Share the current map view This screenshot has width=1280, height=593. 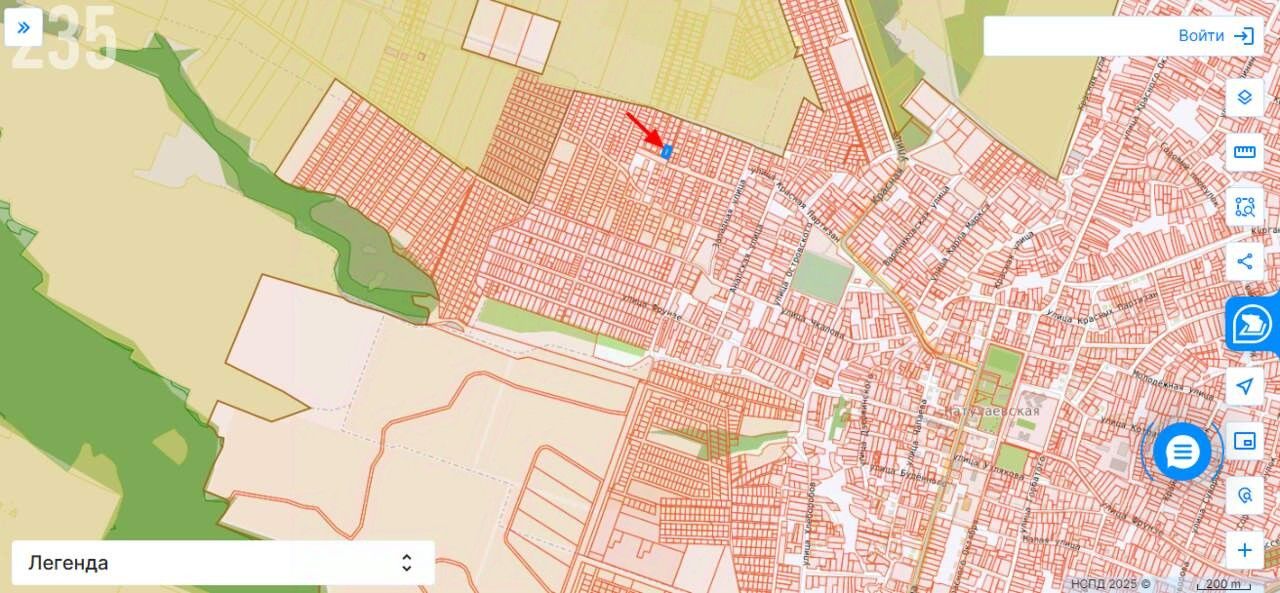pyautogui.click(x=1244, y=262)
